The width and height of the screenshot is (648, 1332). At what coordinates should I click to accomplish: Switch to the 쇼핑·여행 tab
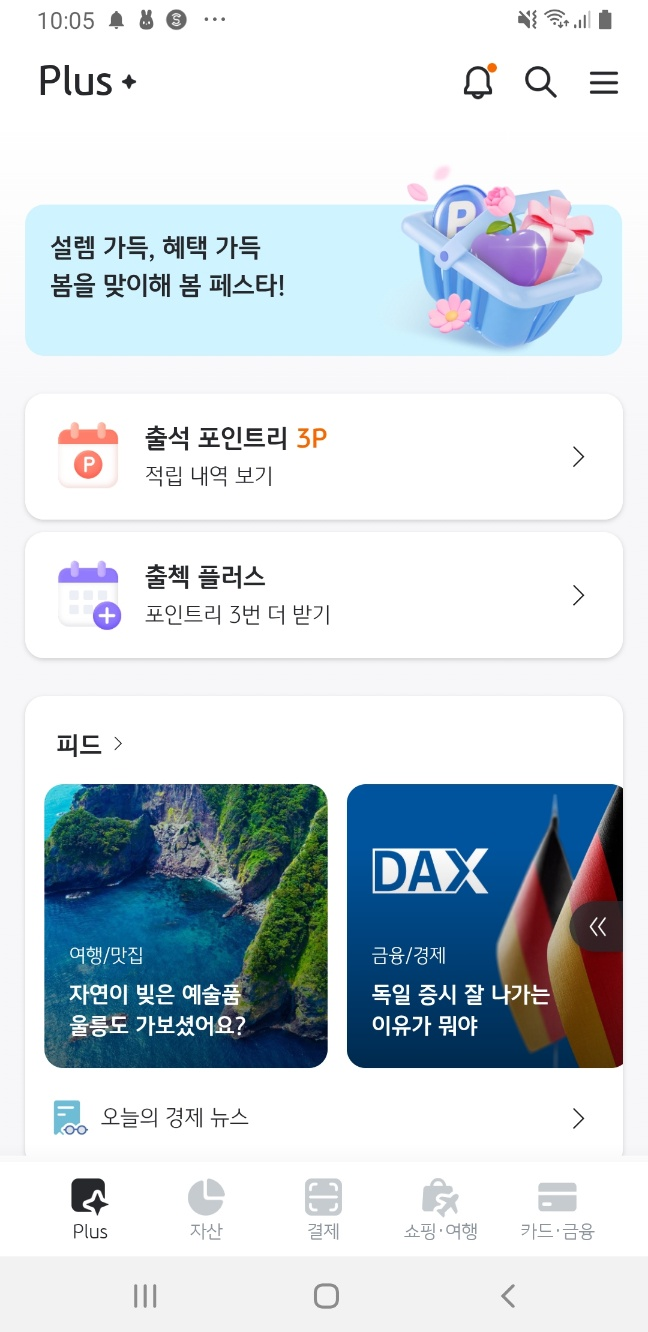pyautogui.click(x=441, y=1209)
